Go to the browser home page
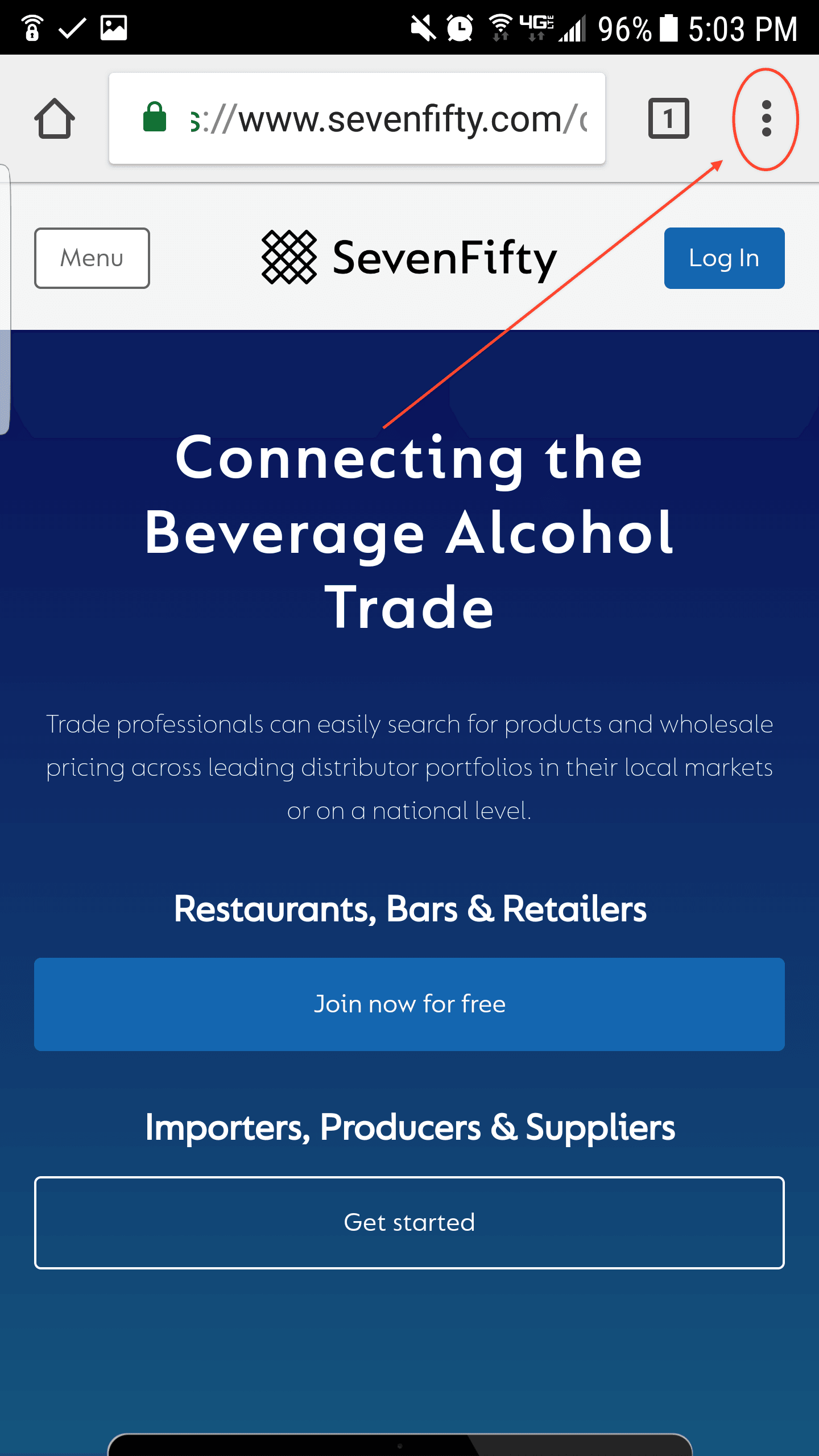 tap(55, 119)
